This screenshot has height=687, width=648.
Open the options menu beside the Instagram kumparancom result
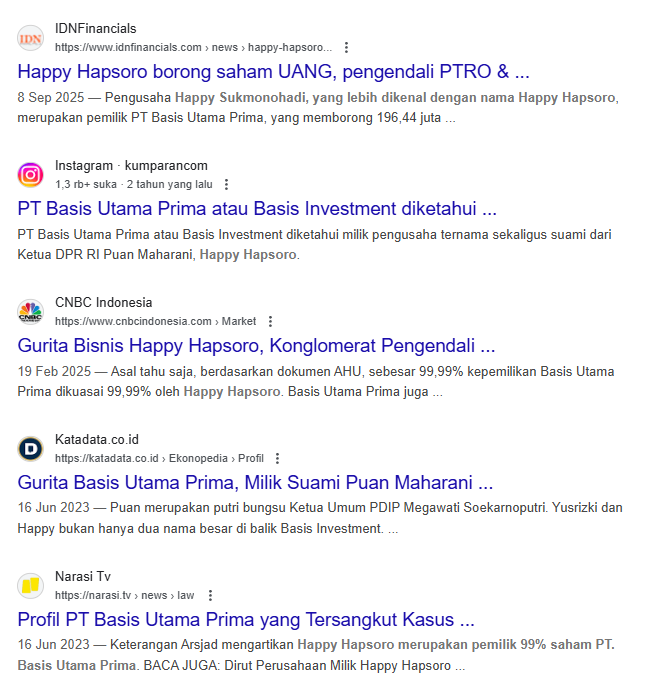[x=226, y=184]
